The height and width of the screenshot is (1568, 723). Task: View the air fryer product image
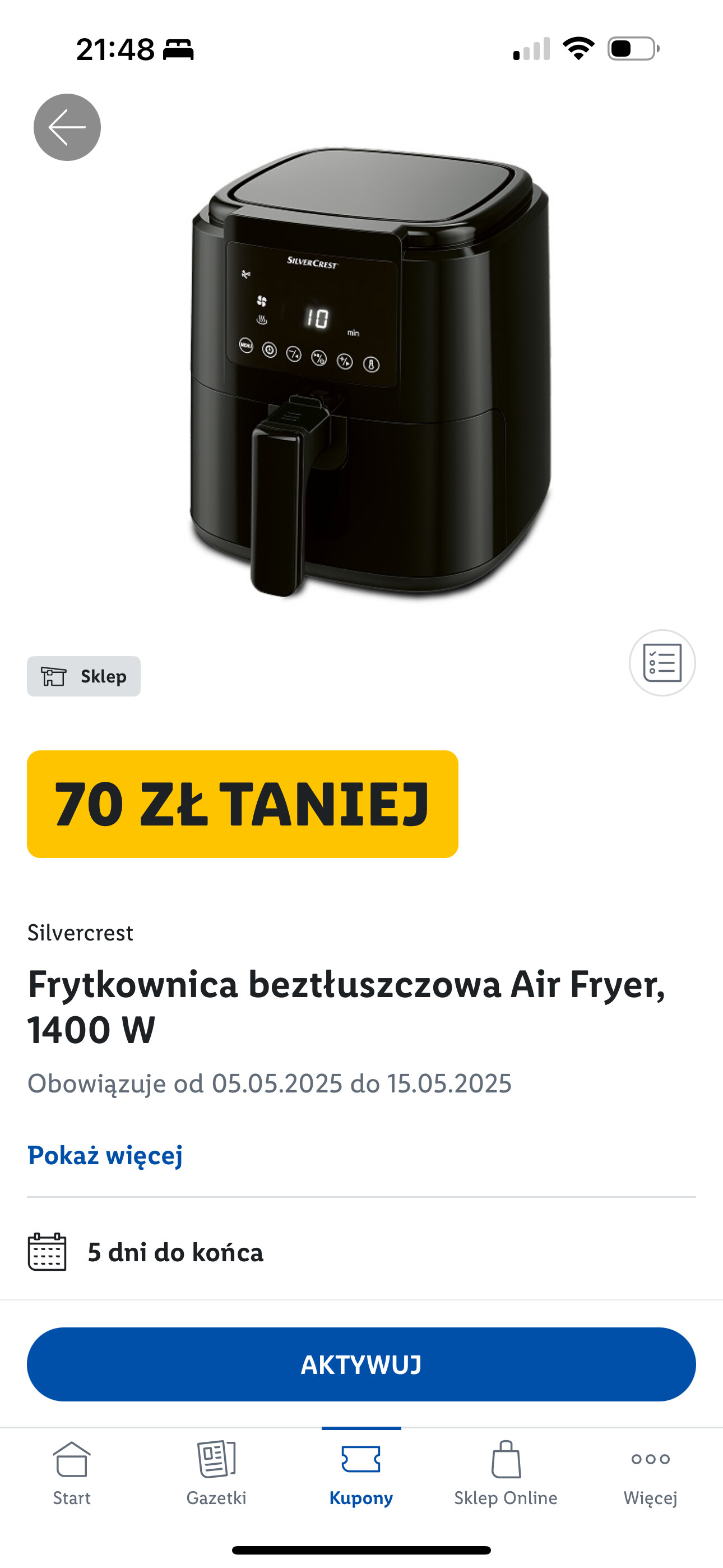(x=370, y=371)
